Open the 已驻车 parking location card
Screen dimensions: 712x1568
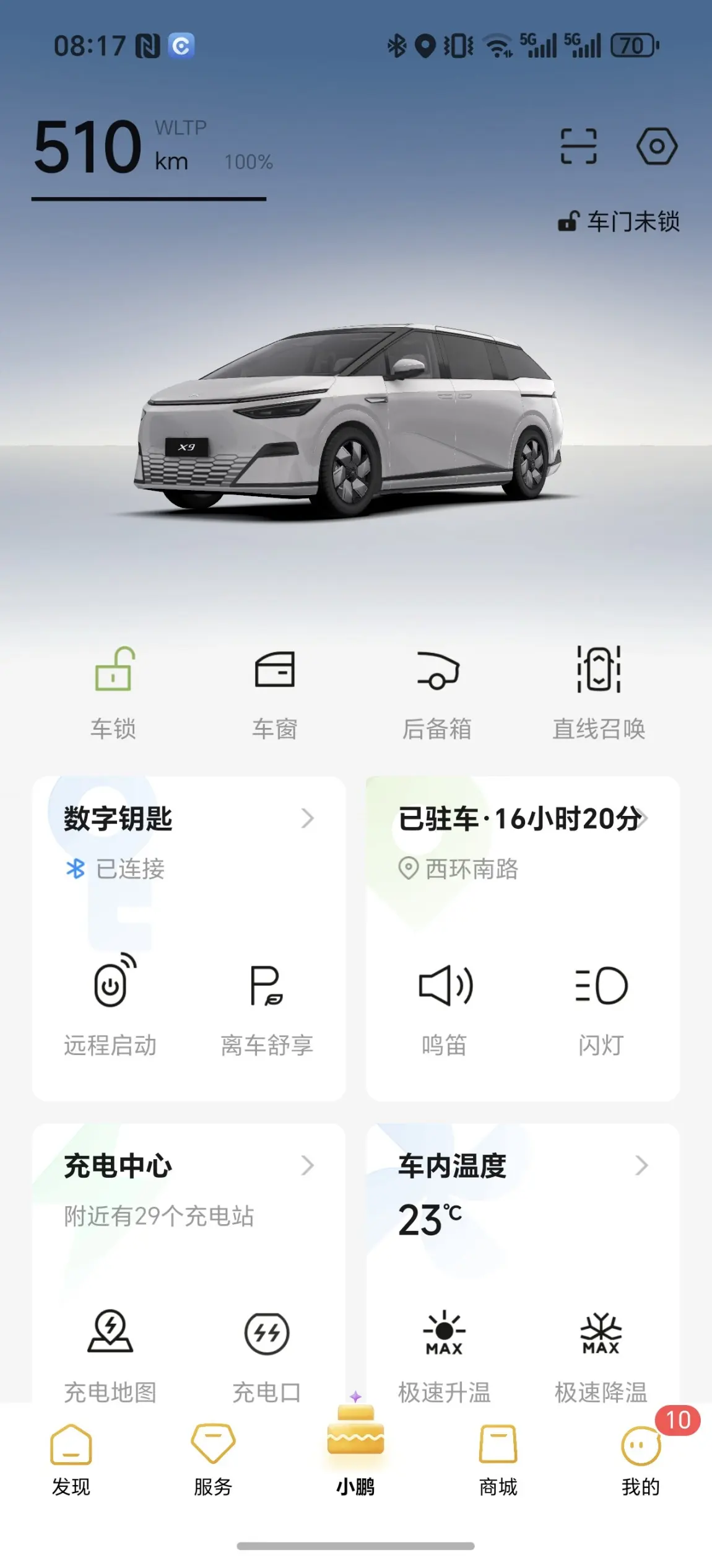point(521,819)
